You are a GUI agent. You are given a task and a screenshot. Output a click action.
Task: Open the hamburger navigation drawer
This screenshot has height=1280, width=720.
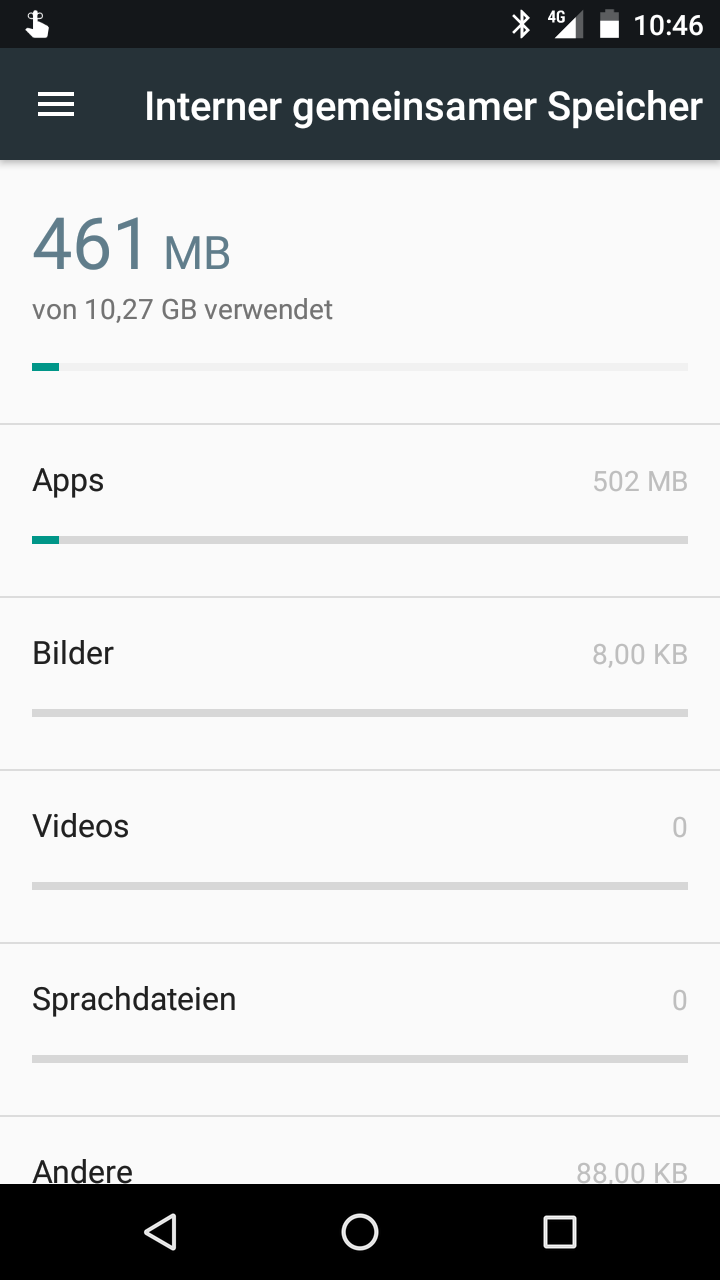pos(56,105)
